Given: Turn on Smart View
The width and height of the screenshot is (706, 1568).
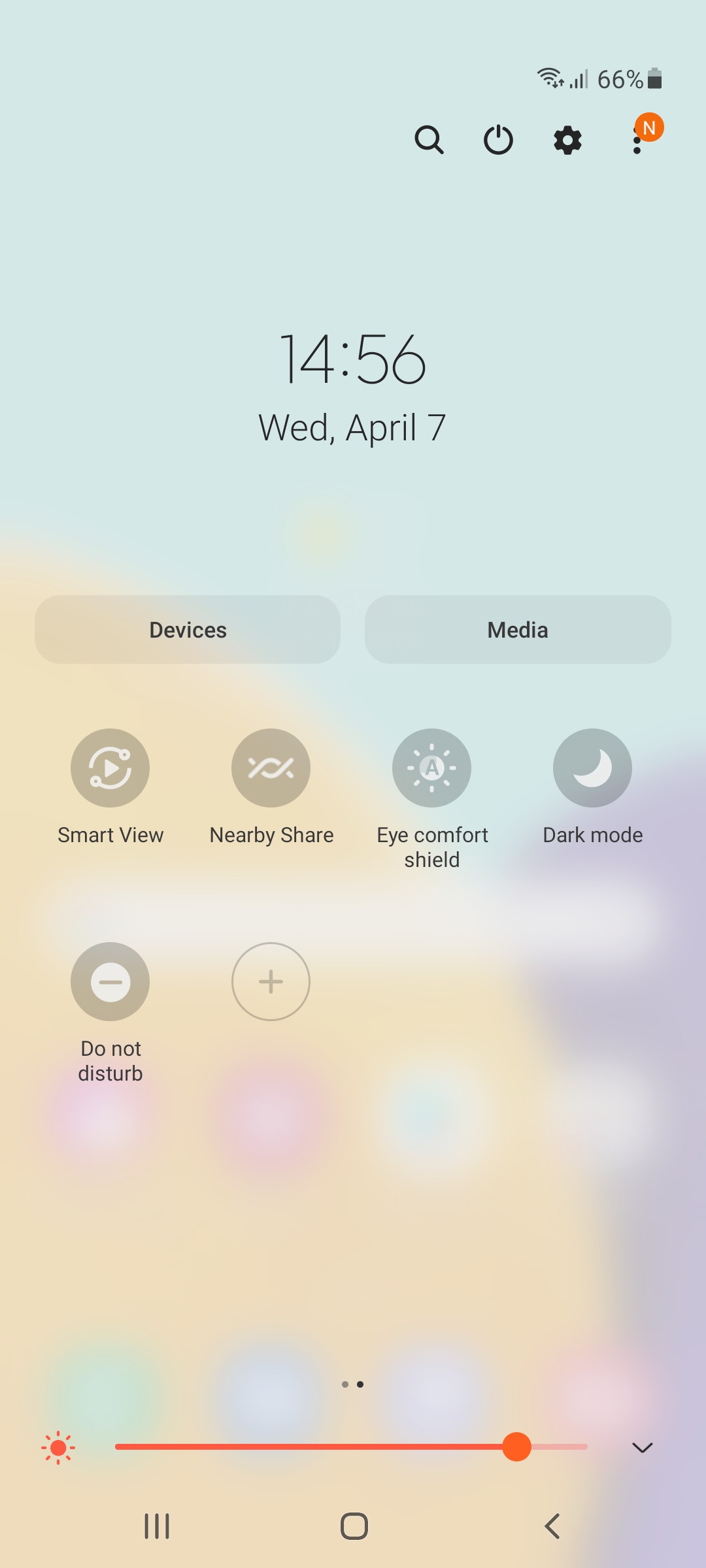Looking at the screenshot, I should [x=110, y=768].
